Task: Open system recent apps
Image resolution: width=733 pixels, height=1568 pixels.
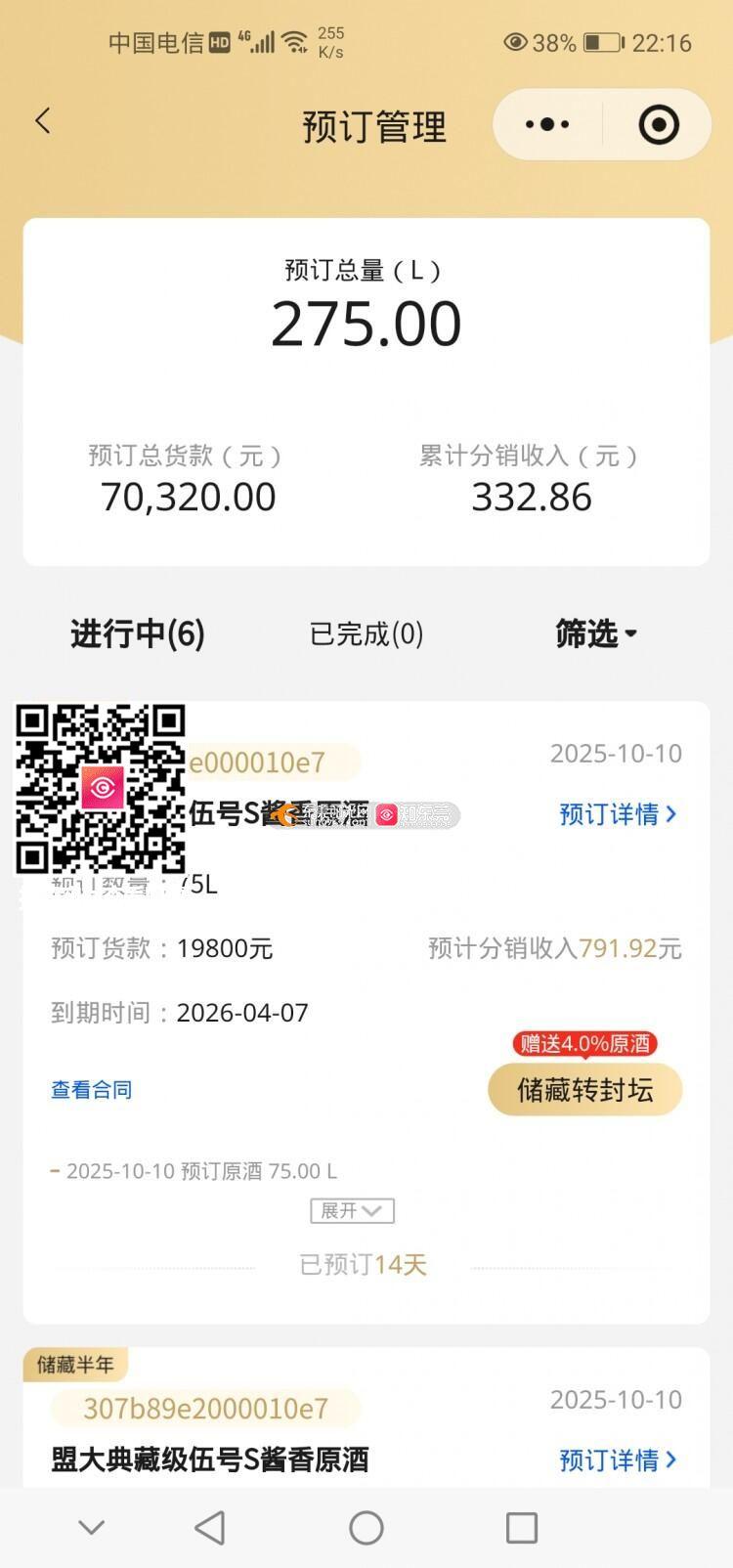Action: 521,1527
